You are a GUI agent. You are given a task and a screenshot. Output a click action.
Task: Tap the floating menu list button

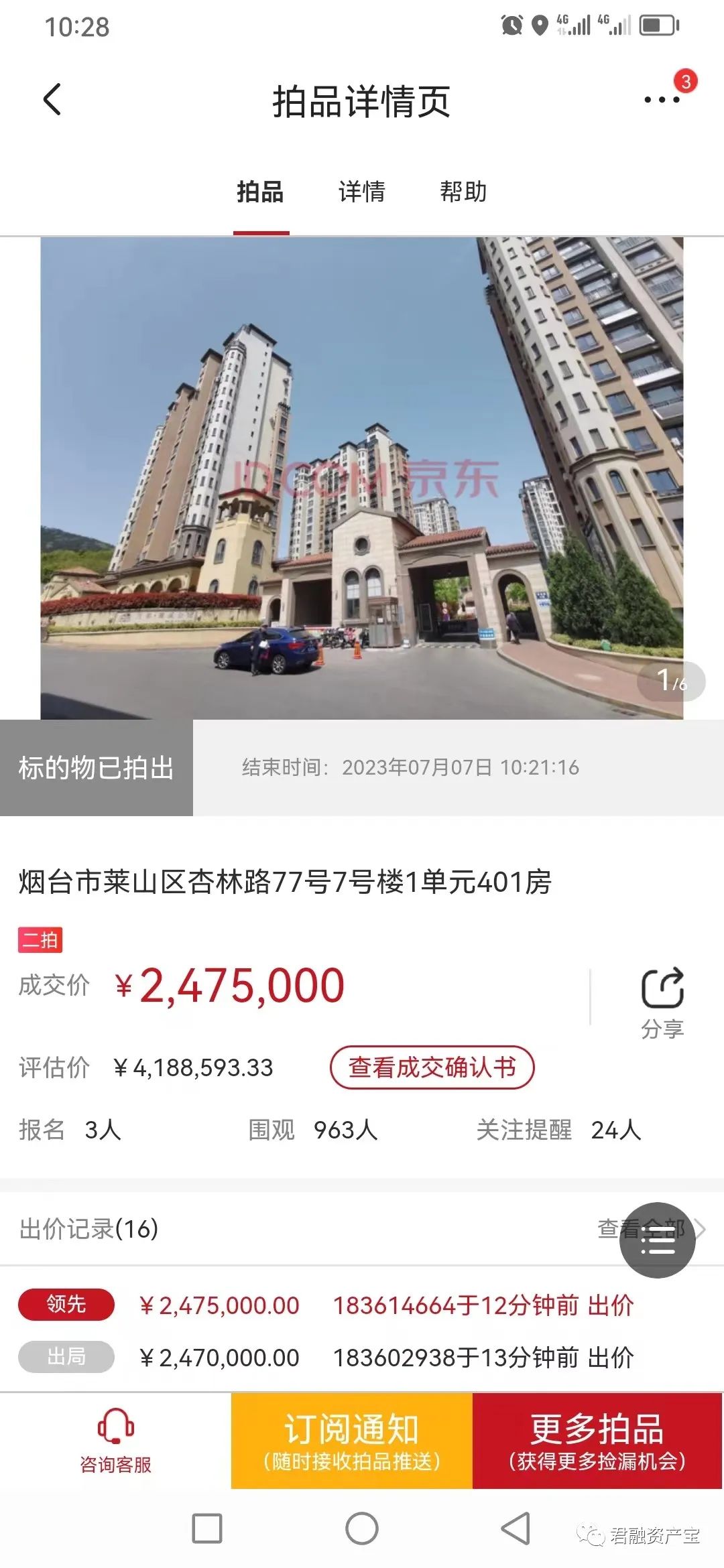(x=658, y=1240)
